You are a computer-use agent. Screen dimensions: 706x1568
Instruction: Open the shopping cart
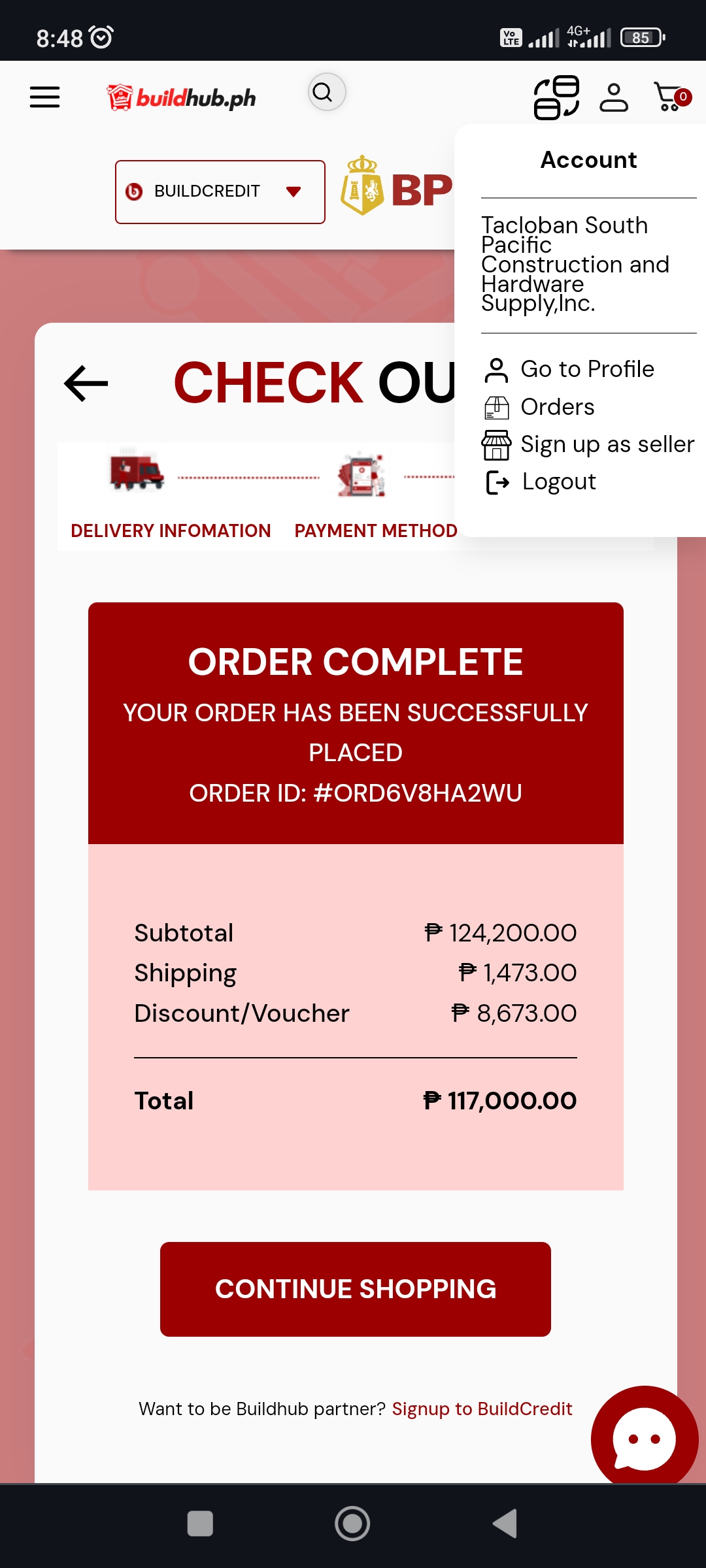671,97
